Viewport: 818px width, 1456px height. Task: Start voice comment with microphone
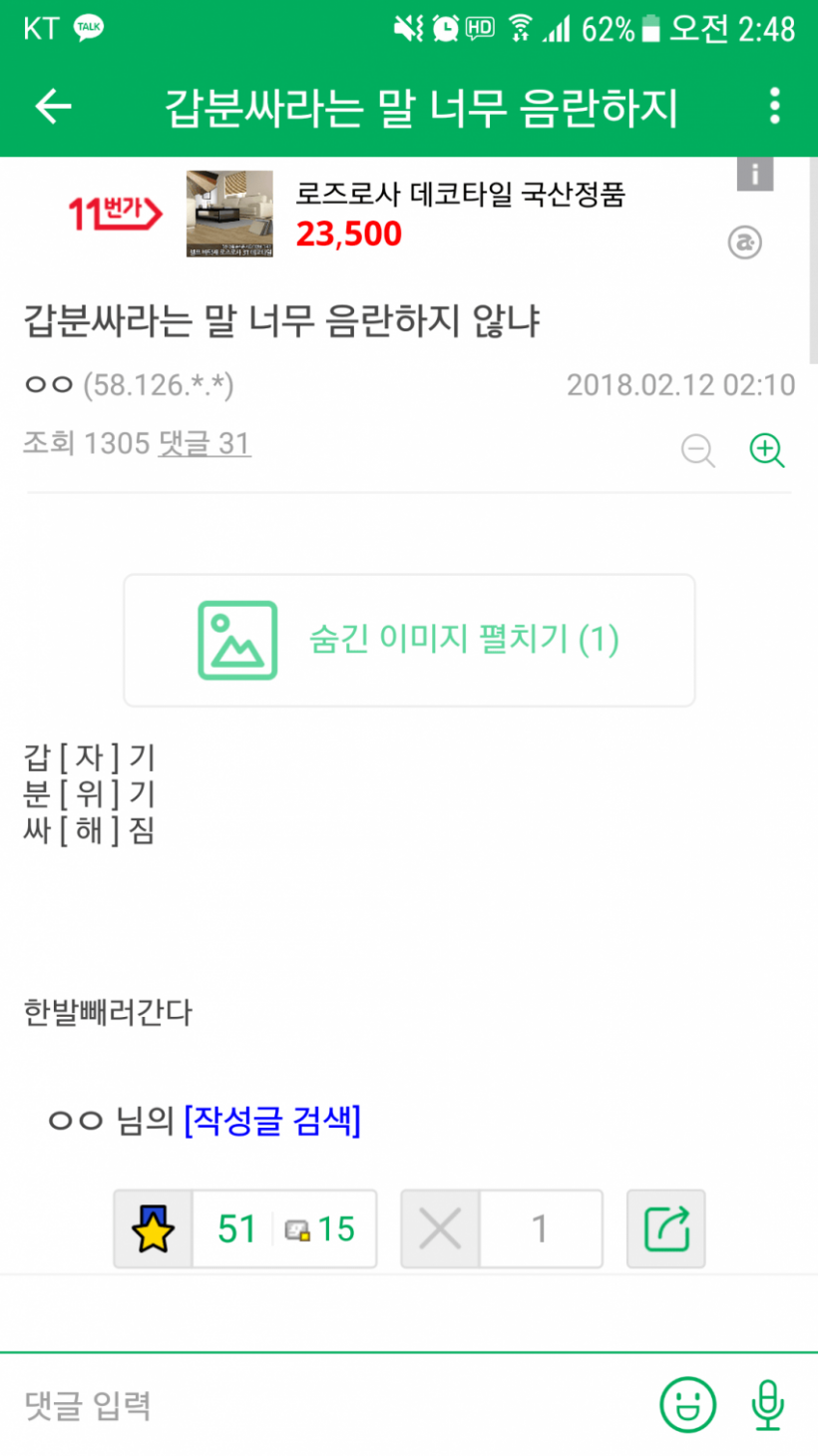click(767, 1405)
